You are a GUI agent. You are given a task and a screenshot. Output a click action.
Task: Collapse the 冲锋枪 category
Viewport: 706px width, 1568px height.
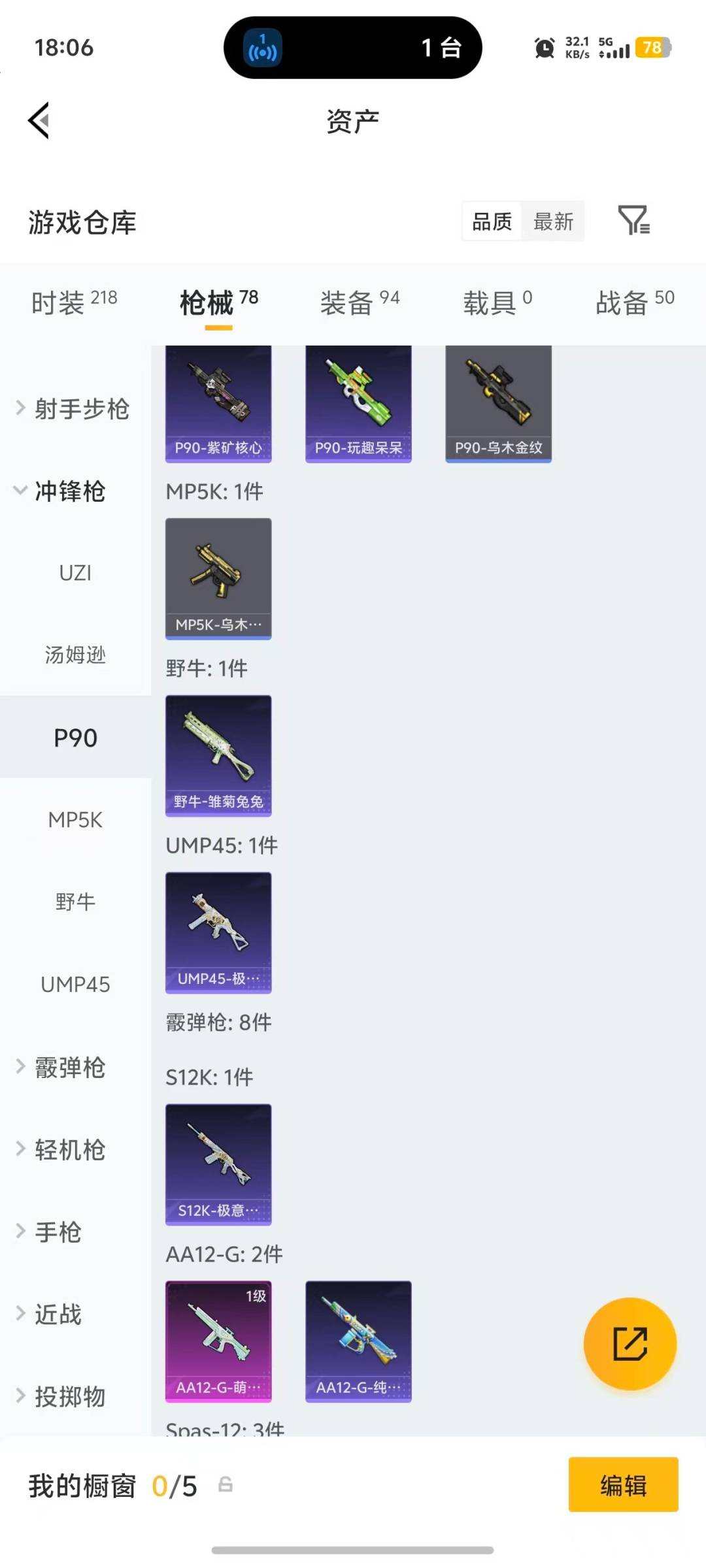pos(71,492)
